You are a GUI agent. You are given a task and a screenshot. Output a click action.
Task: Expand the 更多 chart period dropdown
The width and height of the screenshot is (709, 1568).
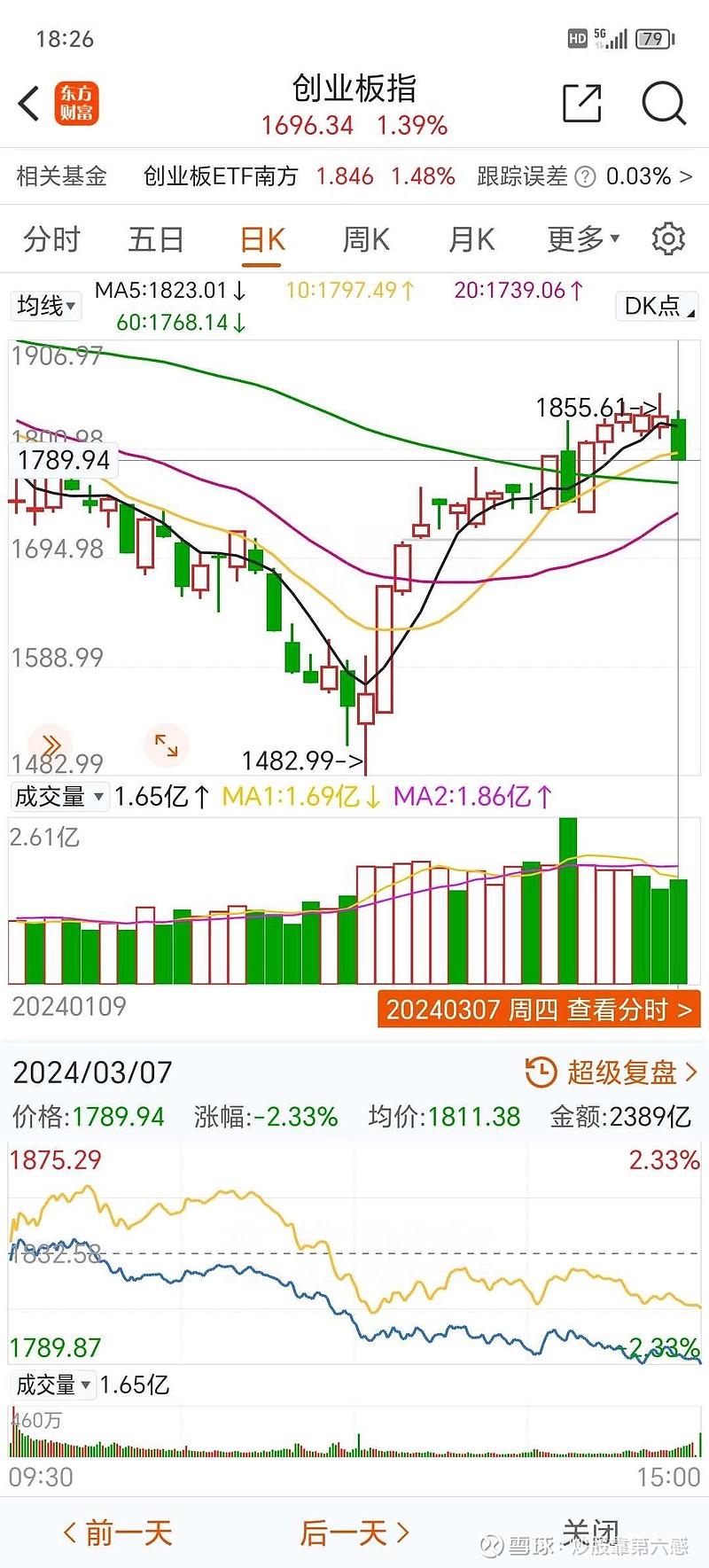point(583,239)
